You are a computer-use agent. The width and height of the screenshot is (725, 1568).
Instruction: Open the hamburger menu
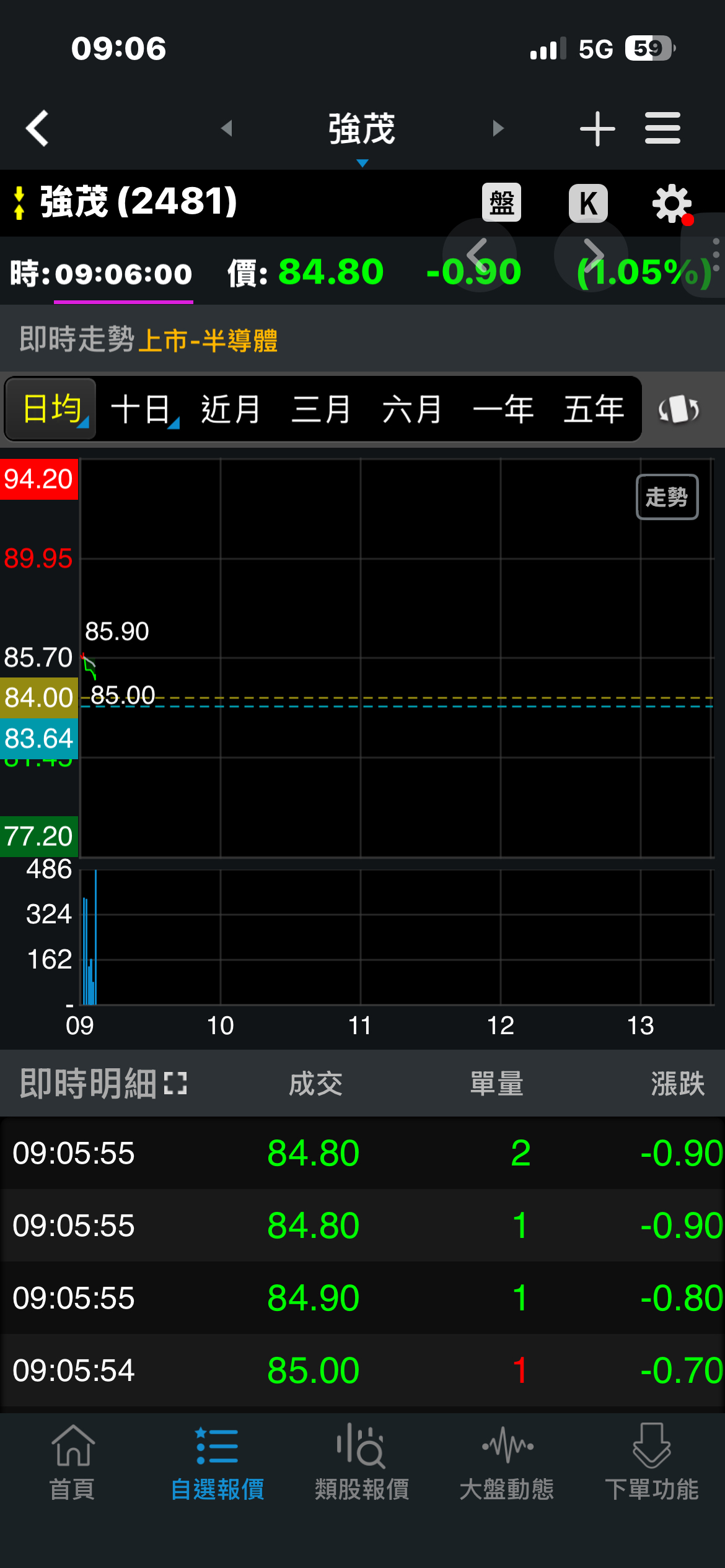662,128
